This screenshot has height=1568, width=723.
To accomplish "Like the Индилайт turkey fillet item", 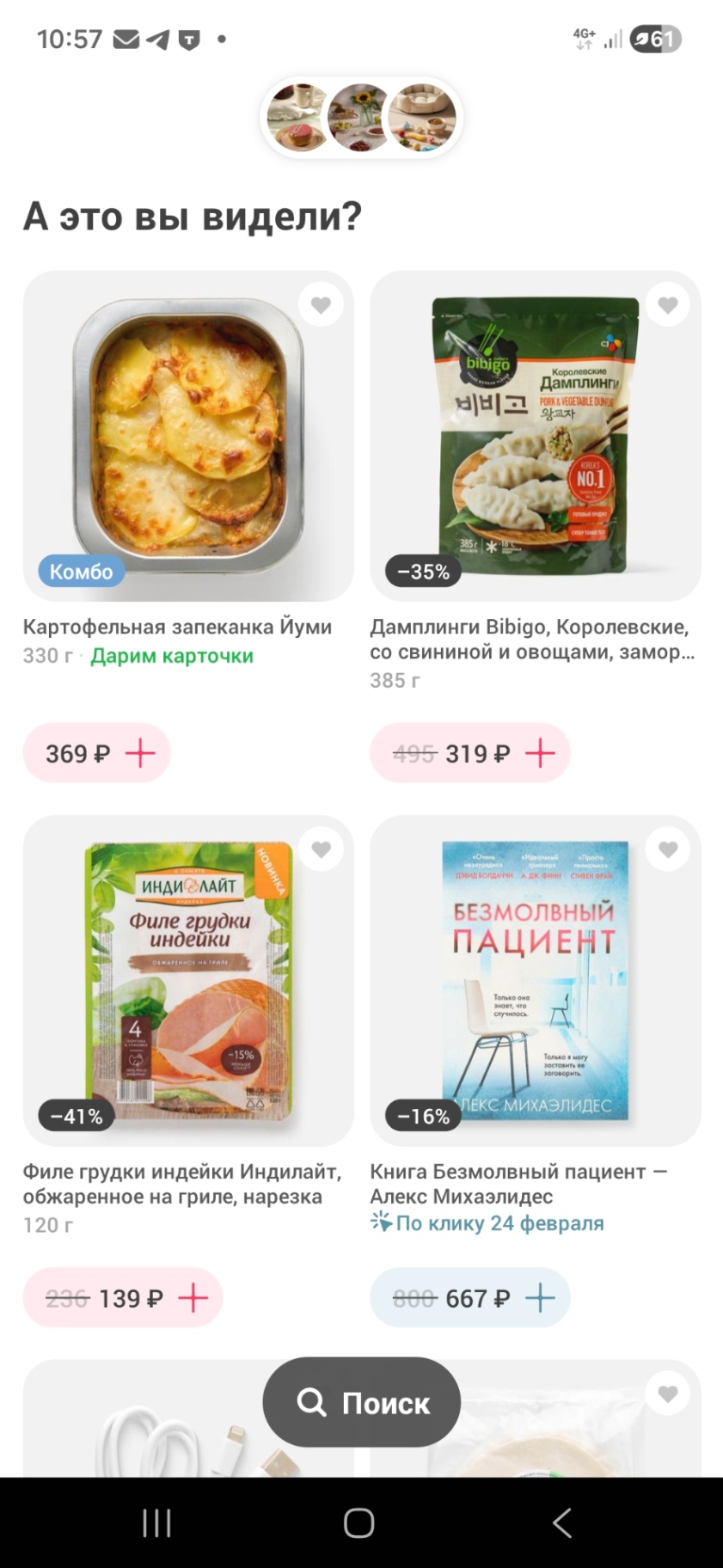I will [x=321, y=850].
